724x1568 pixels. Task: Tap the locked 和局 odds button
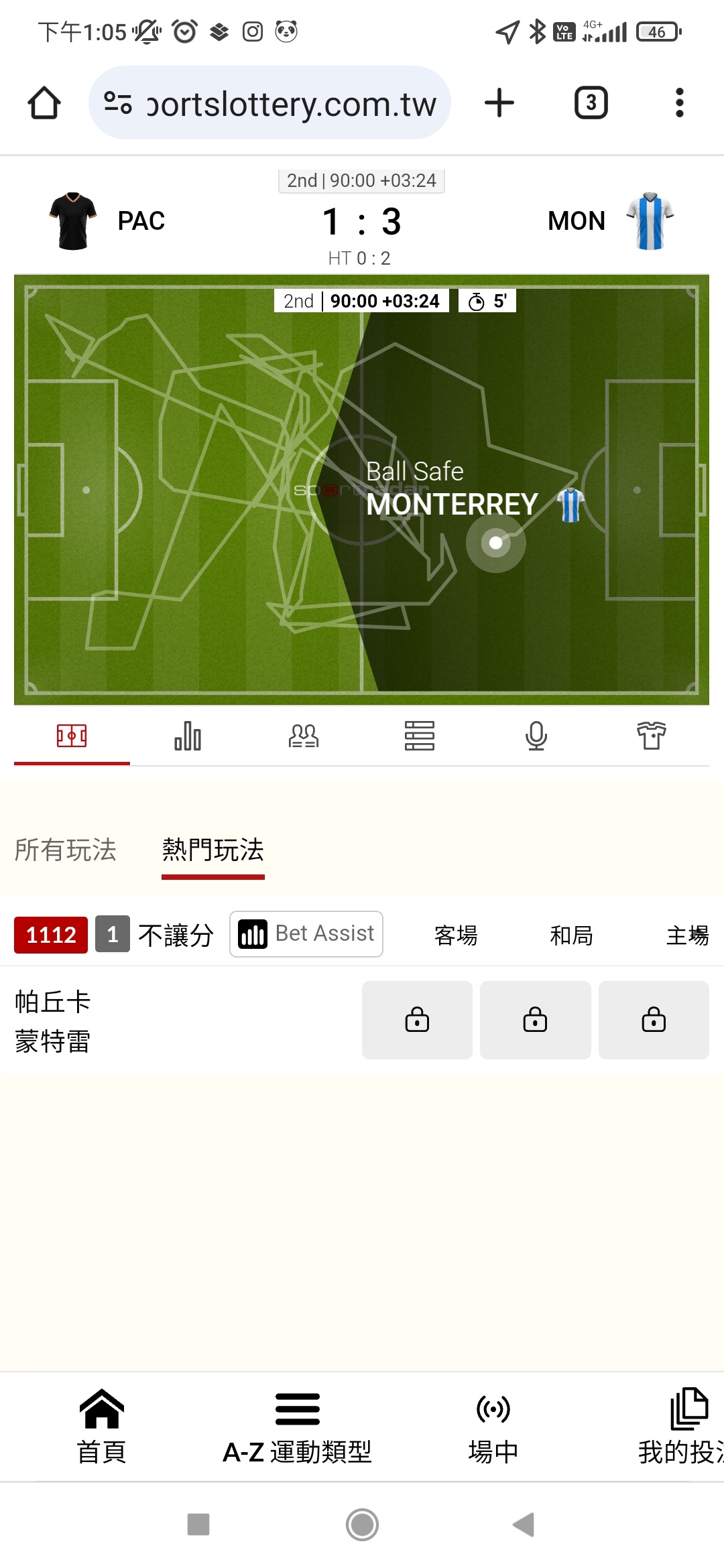tap(535, 1020)
